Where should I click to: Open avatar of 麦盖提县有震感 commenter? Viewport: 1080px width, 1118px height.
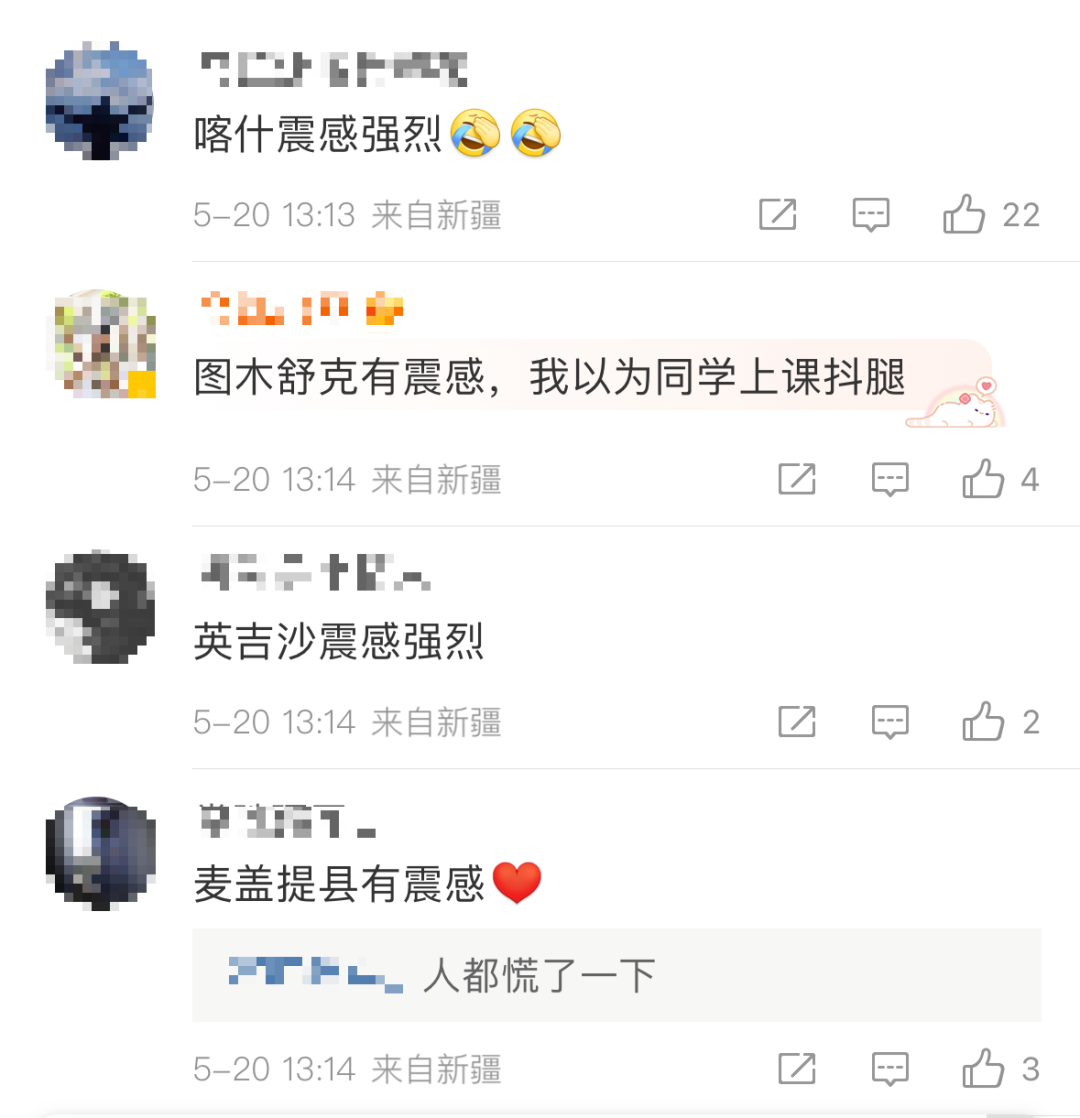point(100,853)
